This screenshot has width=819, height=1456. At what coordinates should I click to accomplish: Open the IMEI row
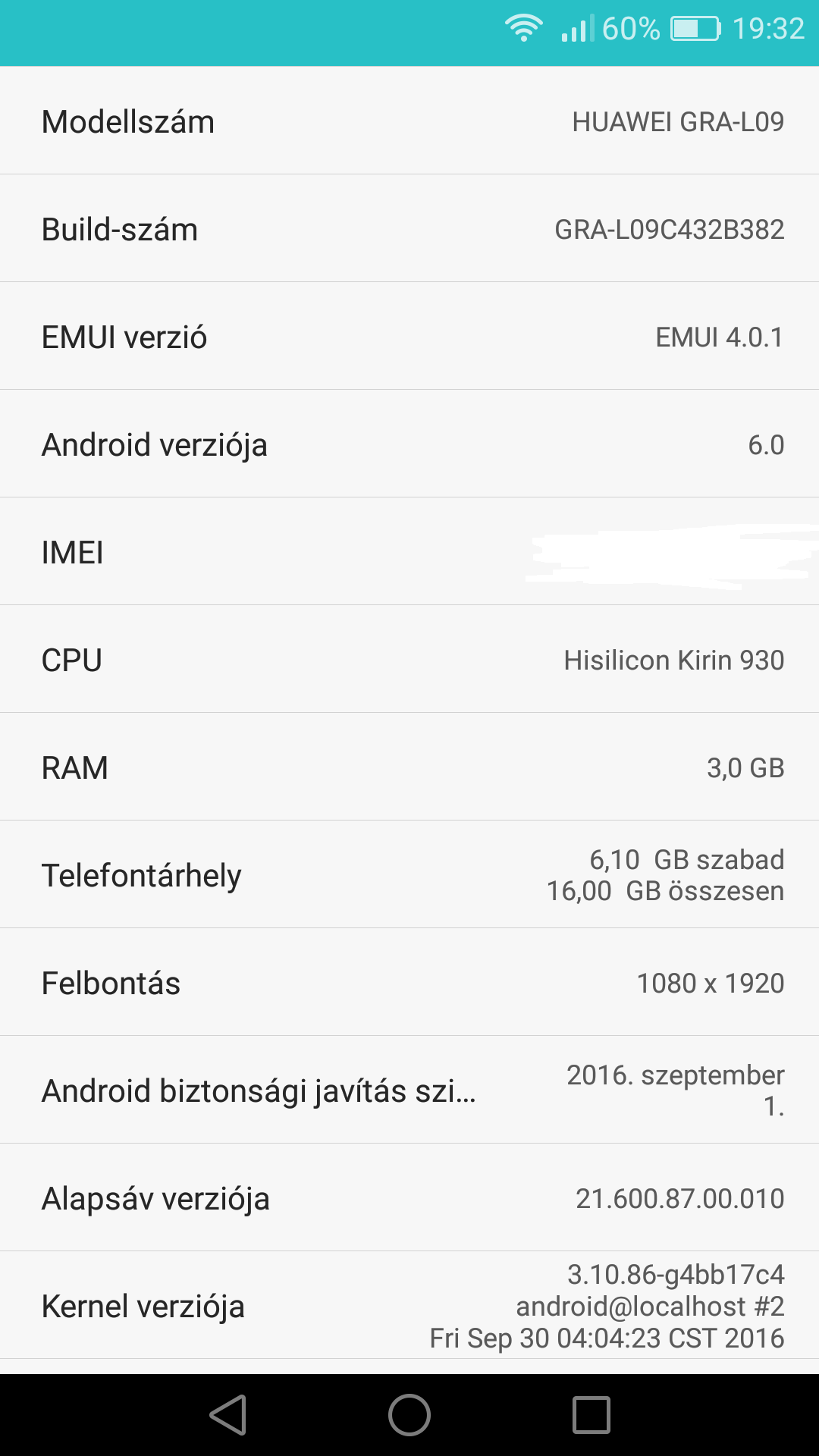coord(409,551)
